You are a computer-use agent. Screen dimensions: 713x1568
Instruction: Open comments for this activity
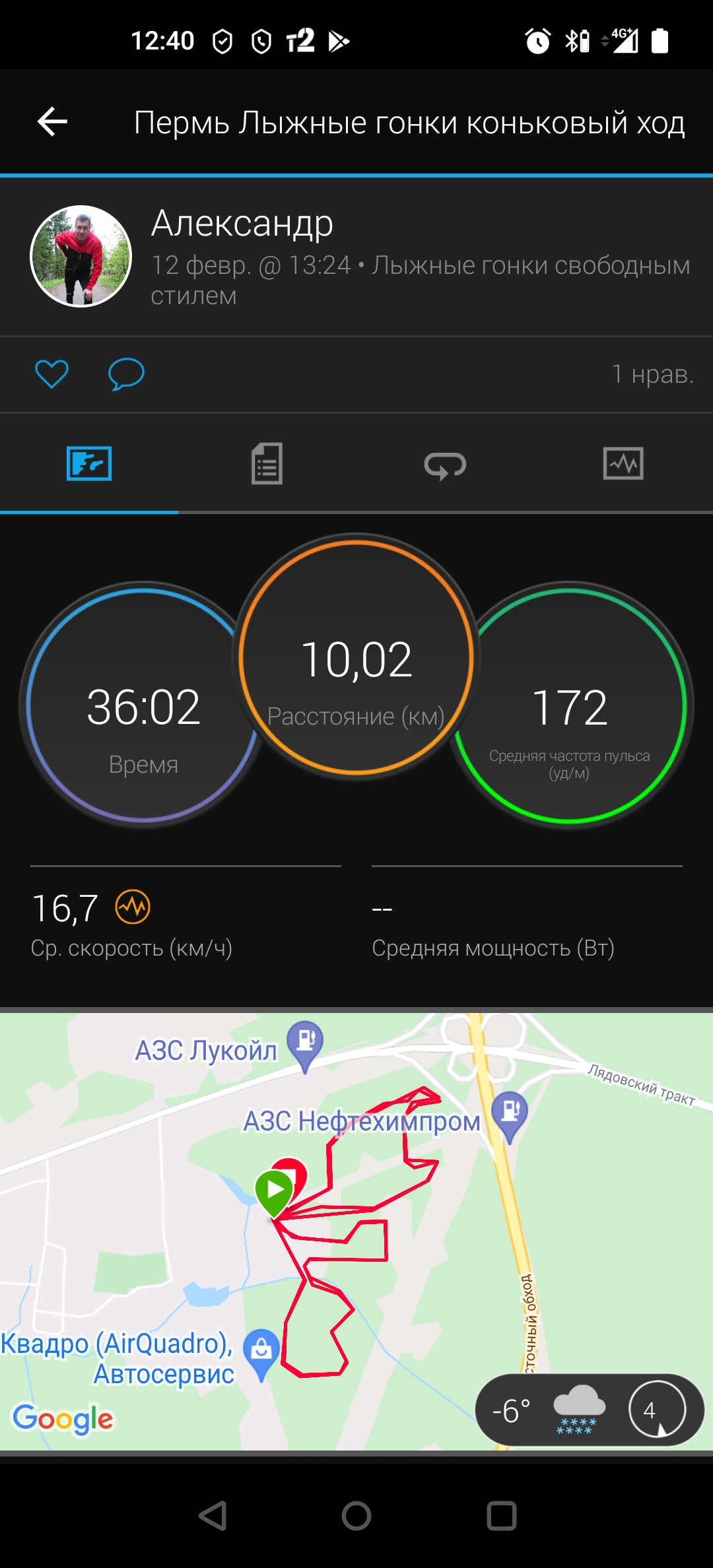tap(126, 374)
